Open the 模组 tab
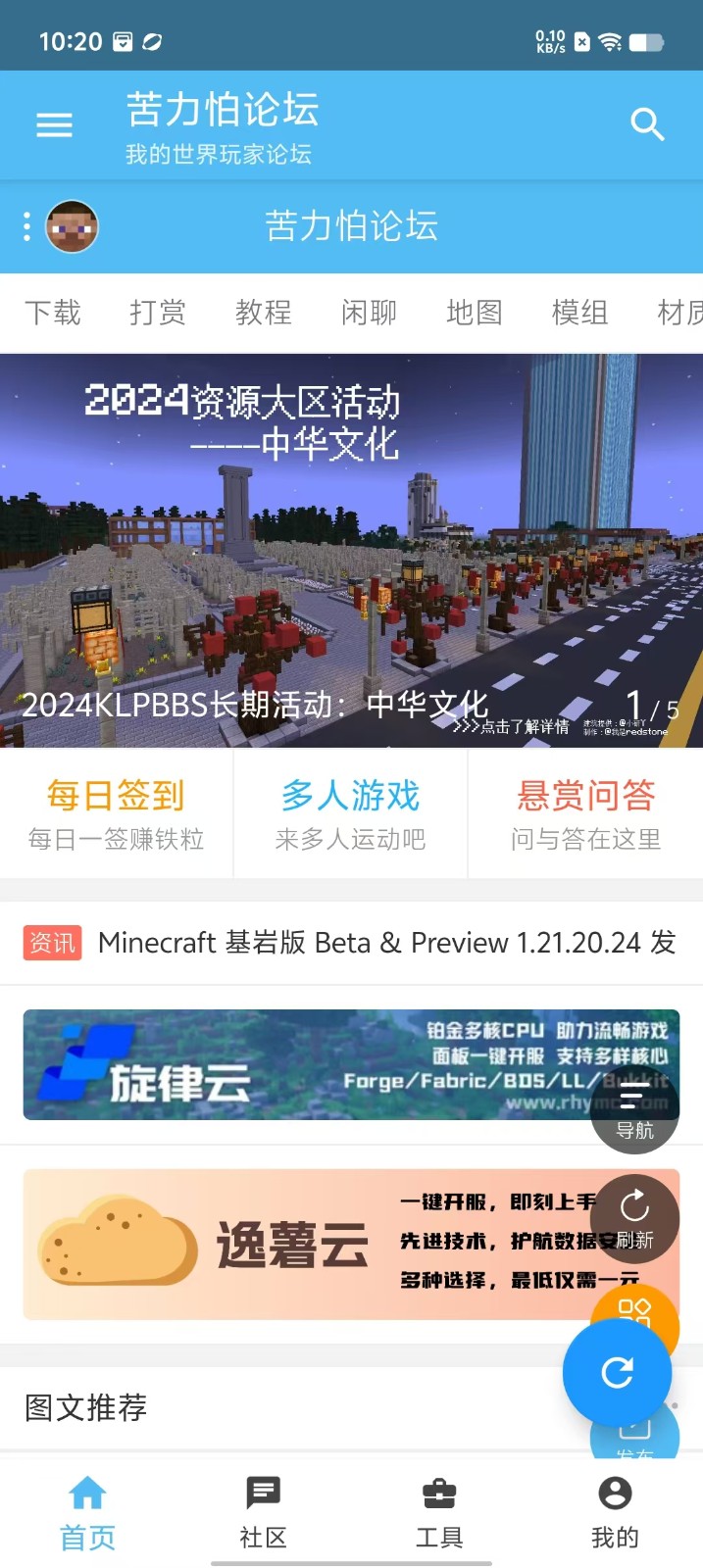This screenshot has height=1568, width=703. tap(579, 313)
